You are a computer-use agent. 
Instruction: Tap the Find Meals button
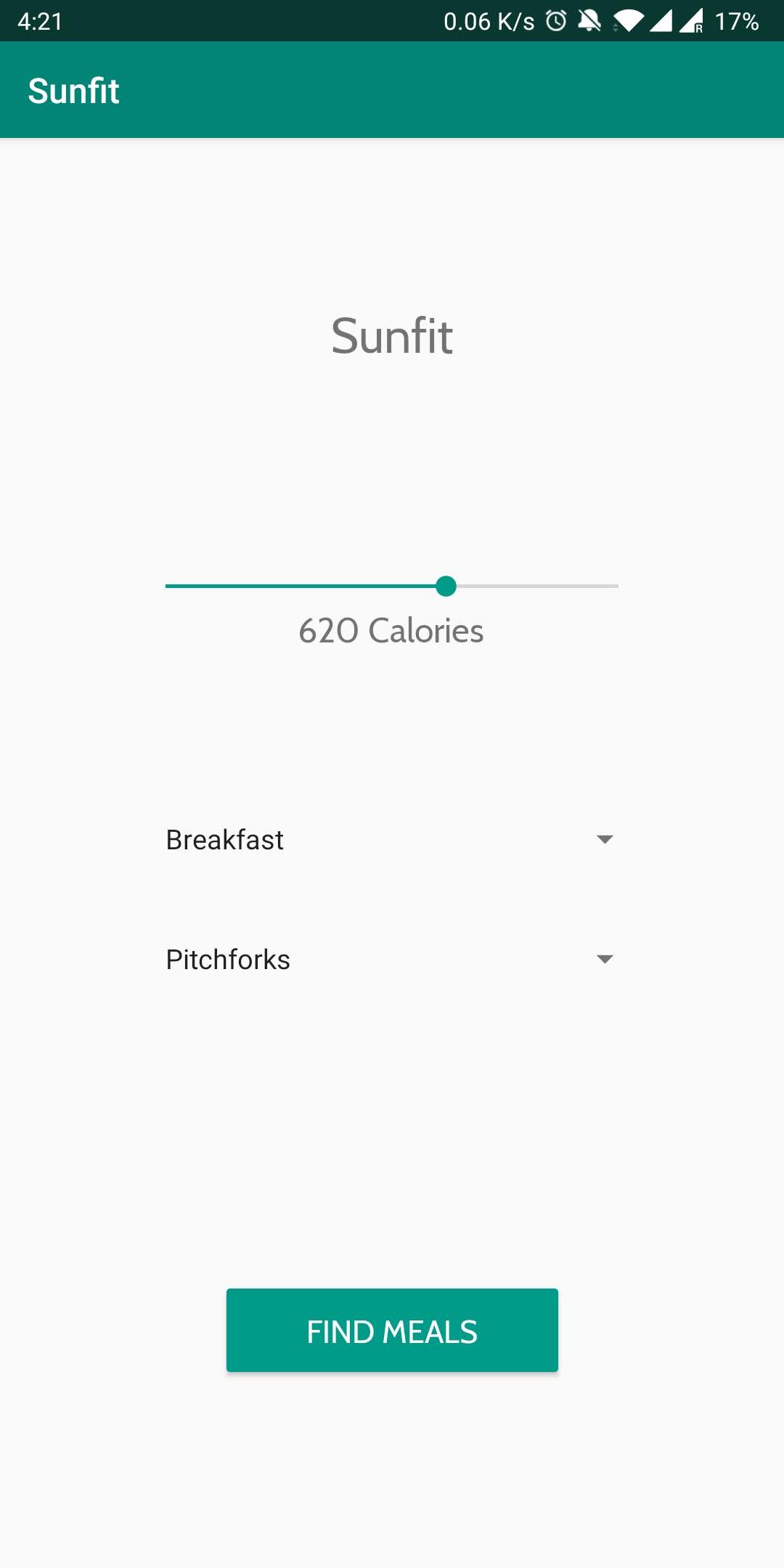pyautogui.click(x=392, y=1330)
